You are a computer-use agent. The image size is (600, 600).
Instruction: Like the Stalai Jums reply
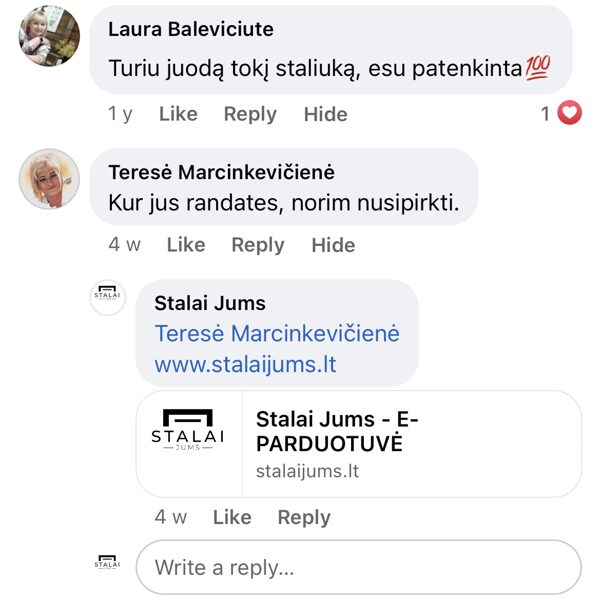232,517
